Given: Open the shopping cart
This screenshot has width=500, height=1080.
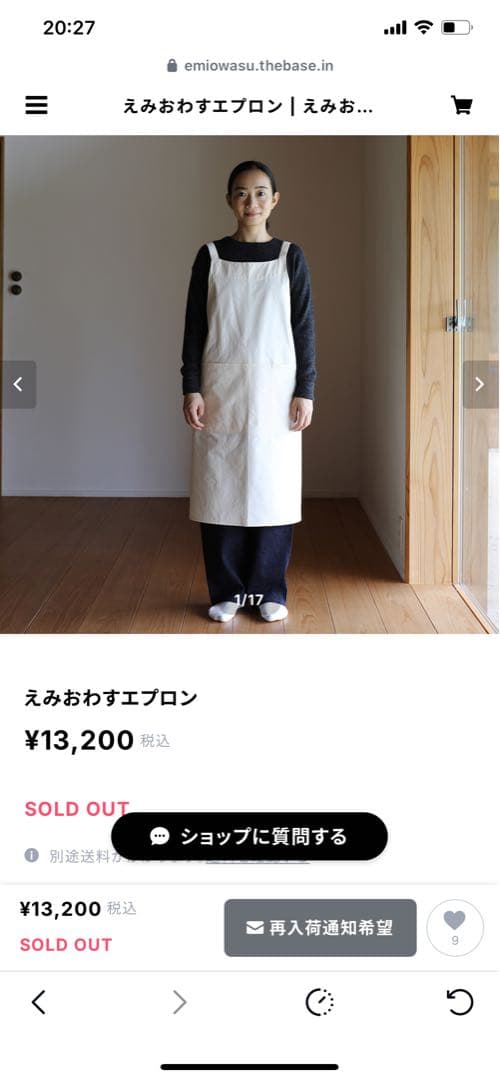Looking at the screenshot, I should (x=461, y=105).
